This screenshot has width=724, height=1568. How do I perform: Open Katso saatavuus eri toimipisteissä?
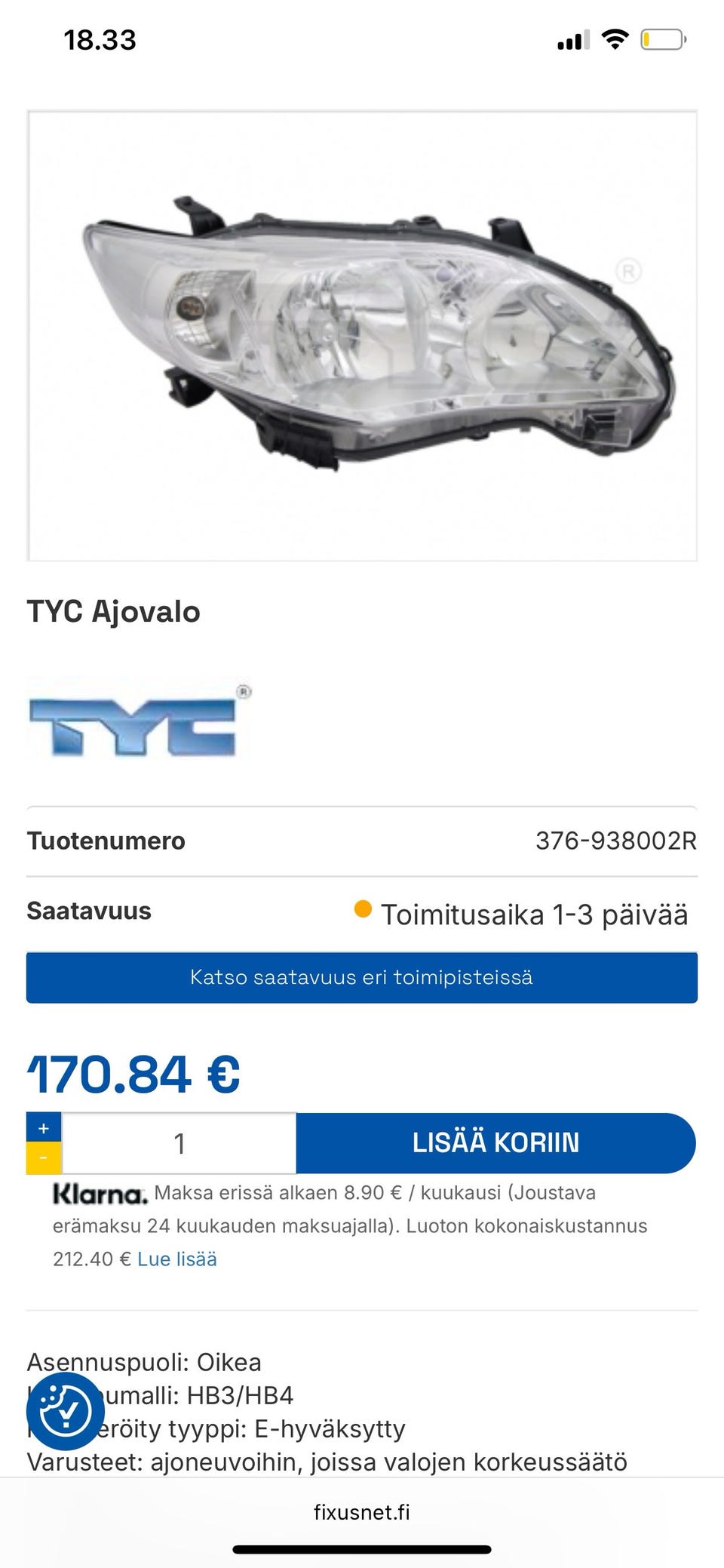[x=362, y=976]
